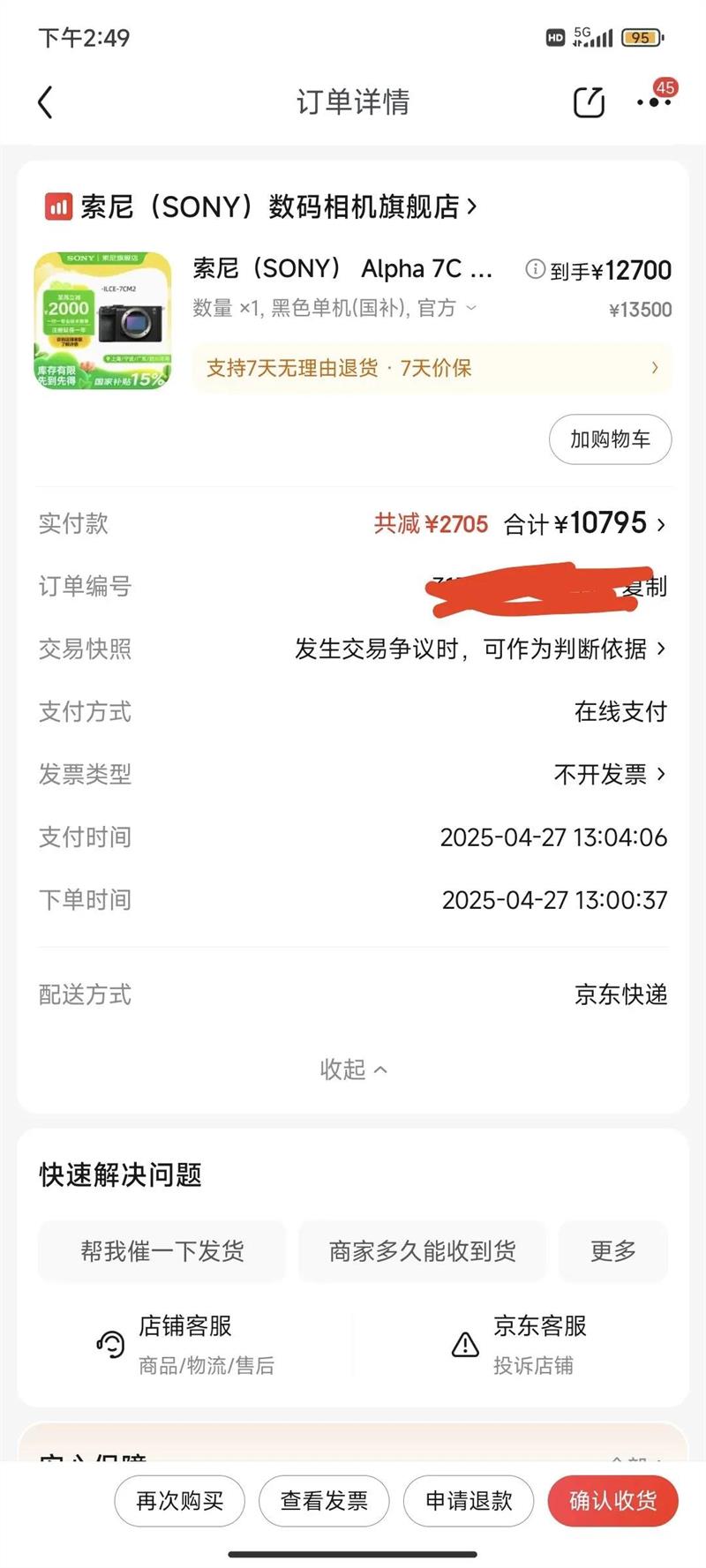View payment breakdown for 合计¥10795
Viewport: 706px width, 1568px height.
(x=583, y=523)
